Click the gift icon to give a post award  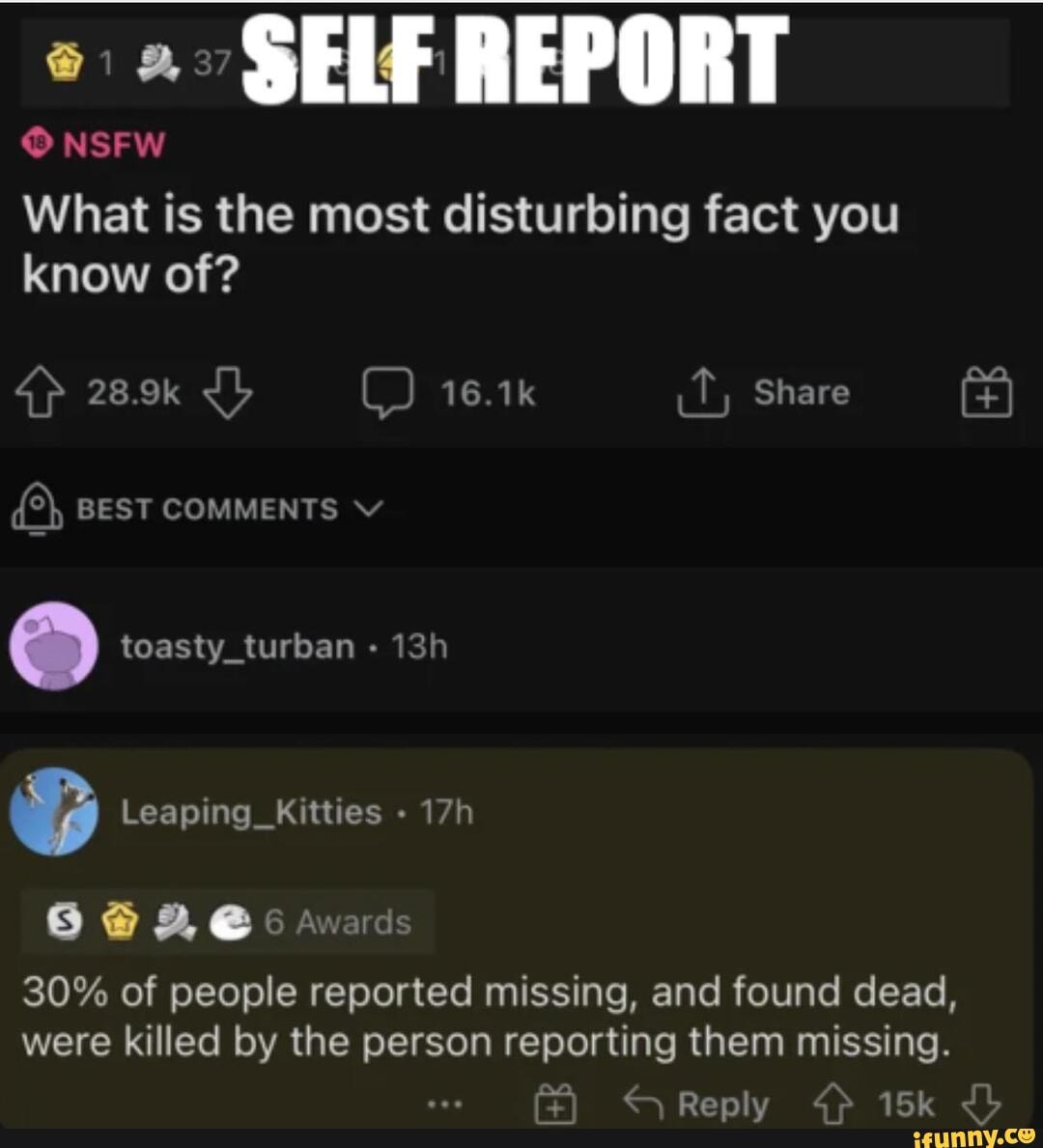[986, 391]
